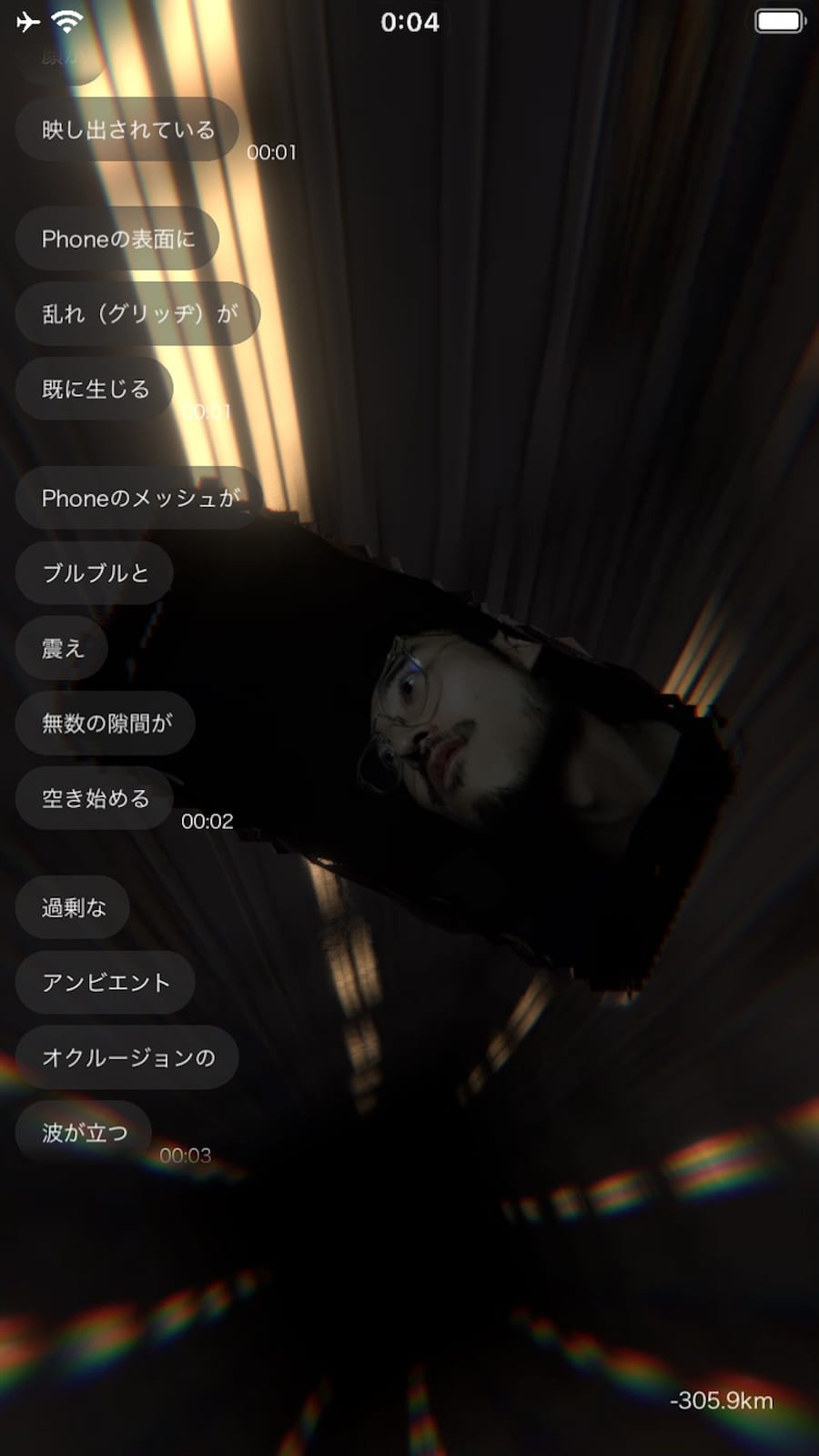Tap the 乱れ（グリッチ）が chip
Image resolution: width=819 pixels, height=1456 pixels.
pos(138,314)
